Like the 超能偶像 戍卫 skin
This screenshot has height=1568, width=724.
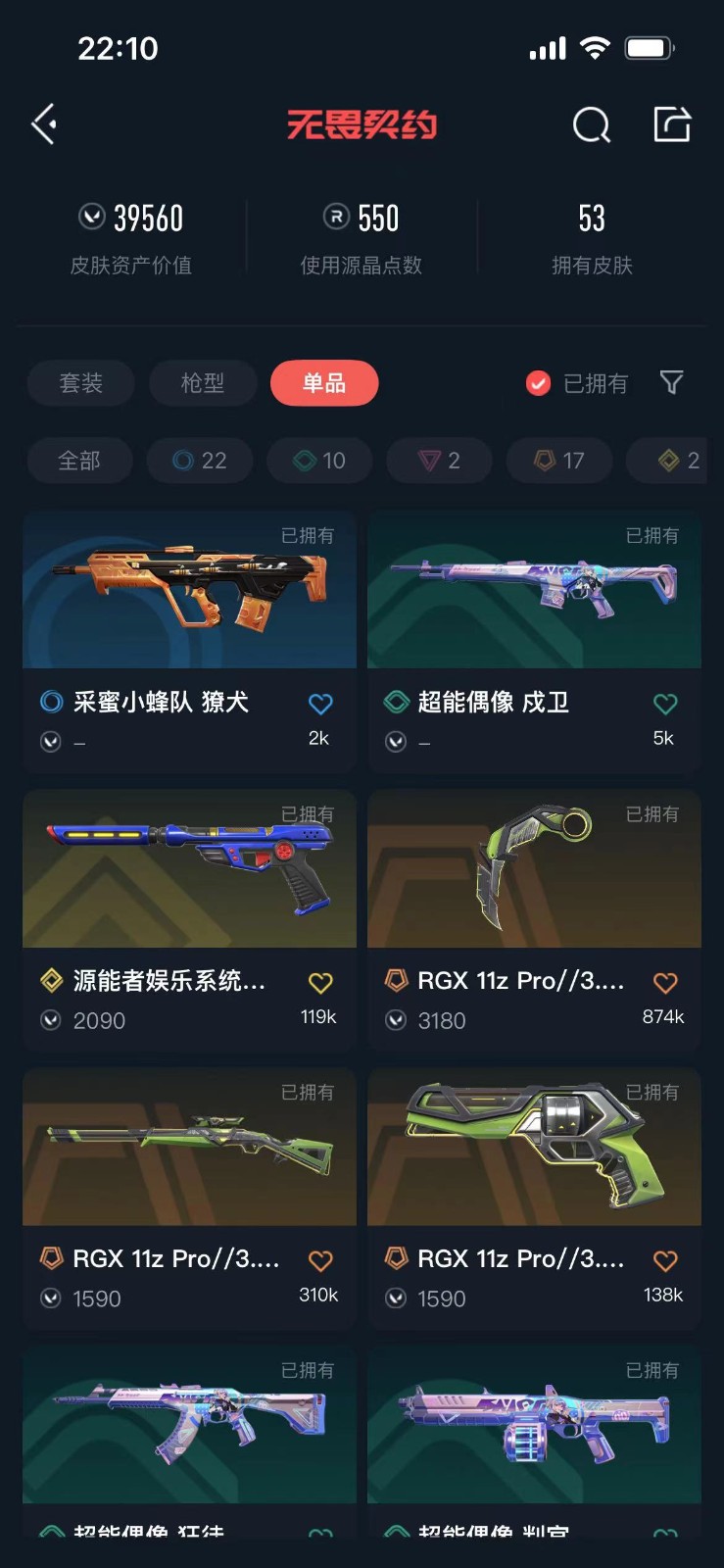pos(665,704)
